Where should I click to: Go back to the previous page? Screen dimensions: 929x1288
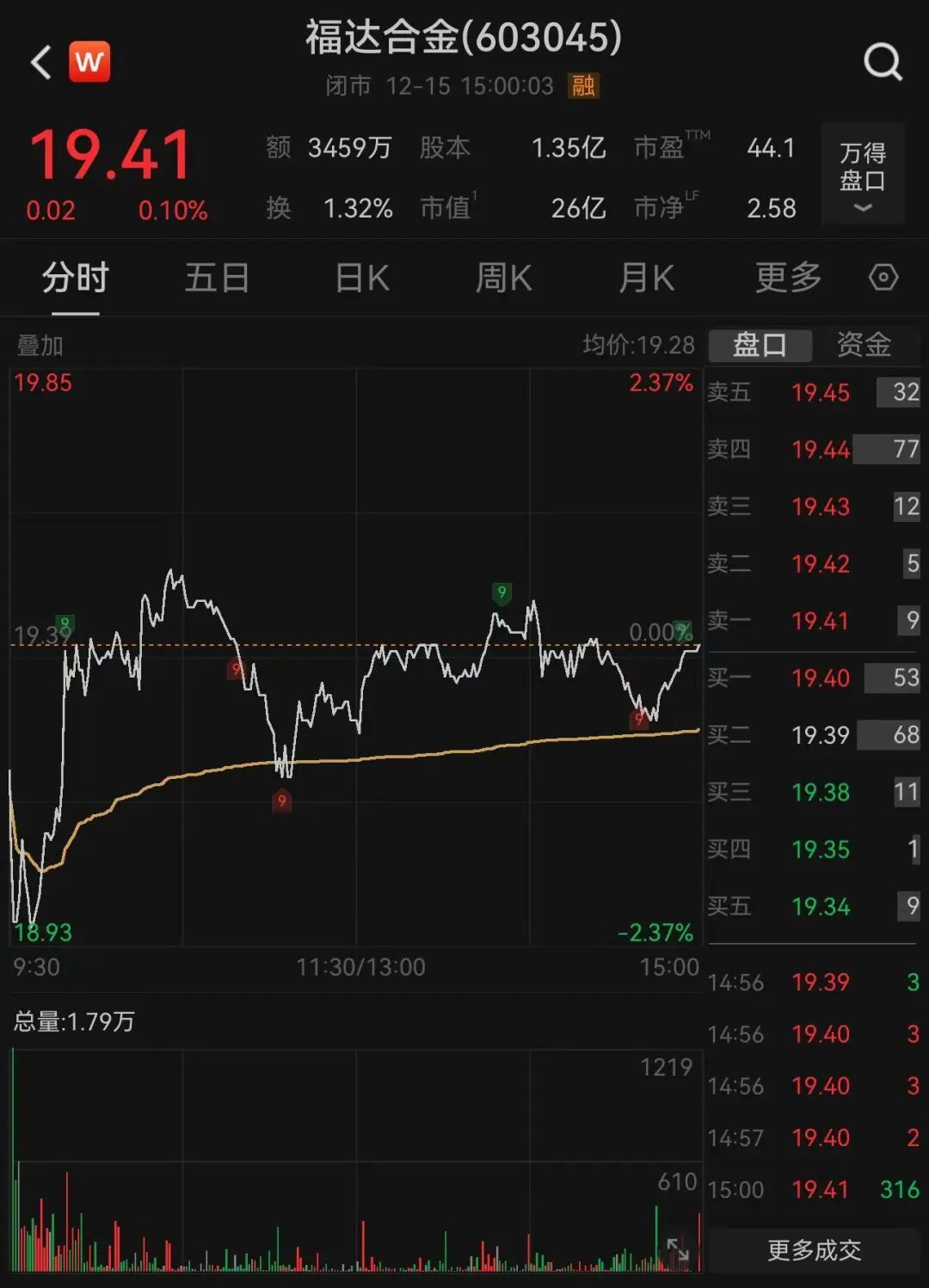pyautogui.click(x=41, y=62)
